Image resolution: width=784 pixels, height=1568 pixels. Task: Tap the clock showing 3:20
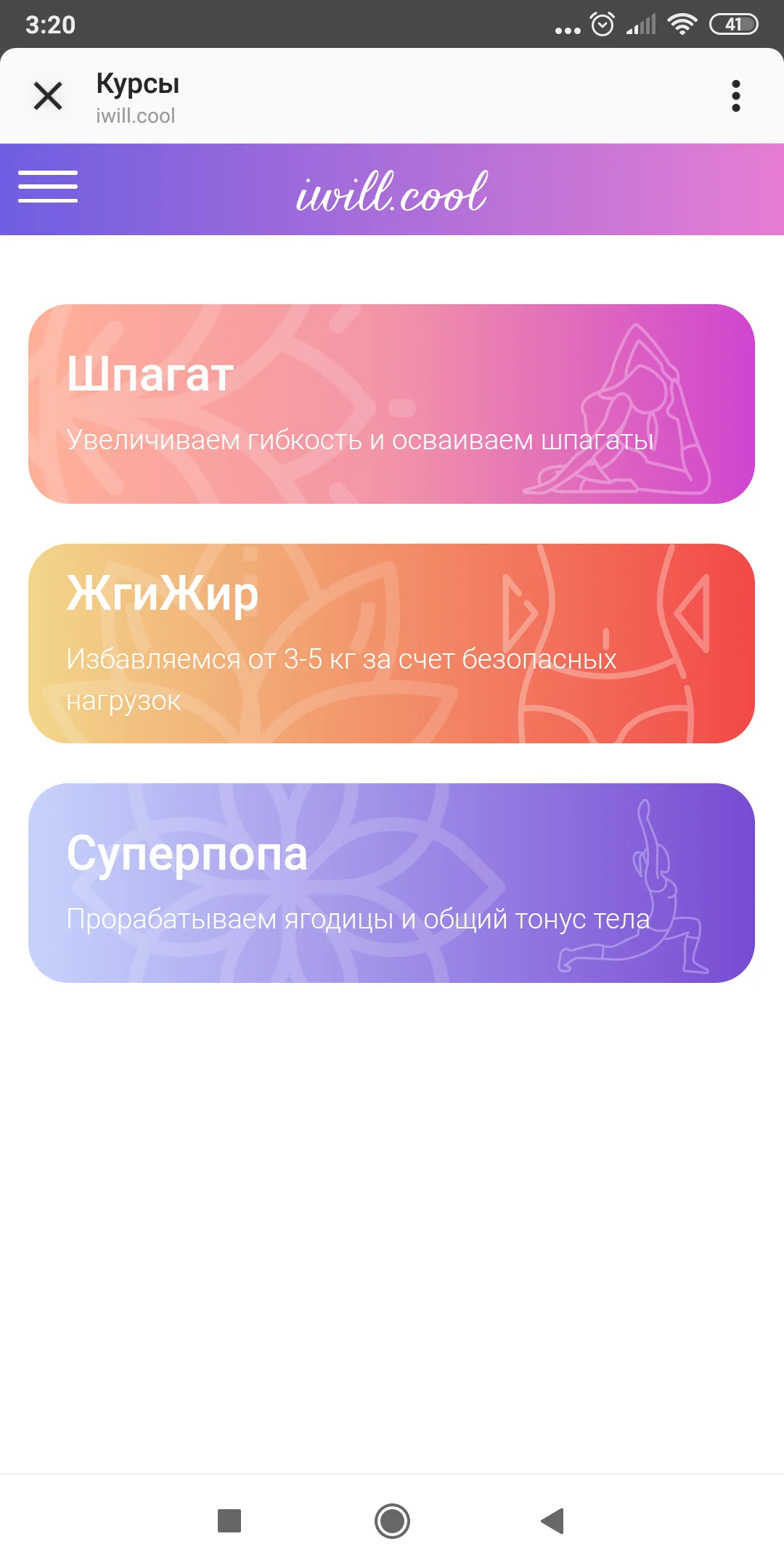pos(49,24)
